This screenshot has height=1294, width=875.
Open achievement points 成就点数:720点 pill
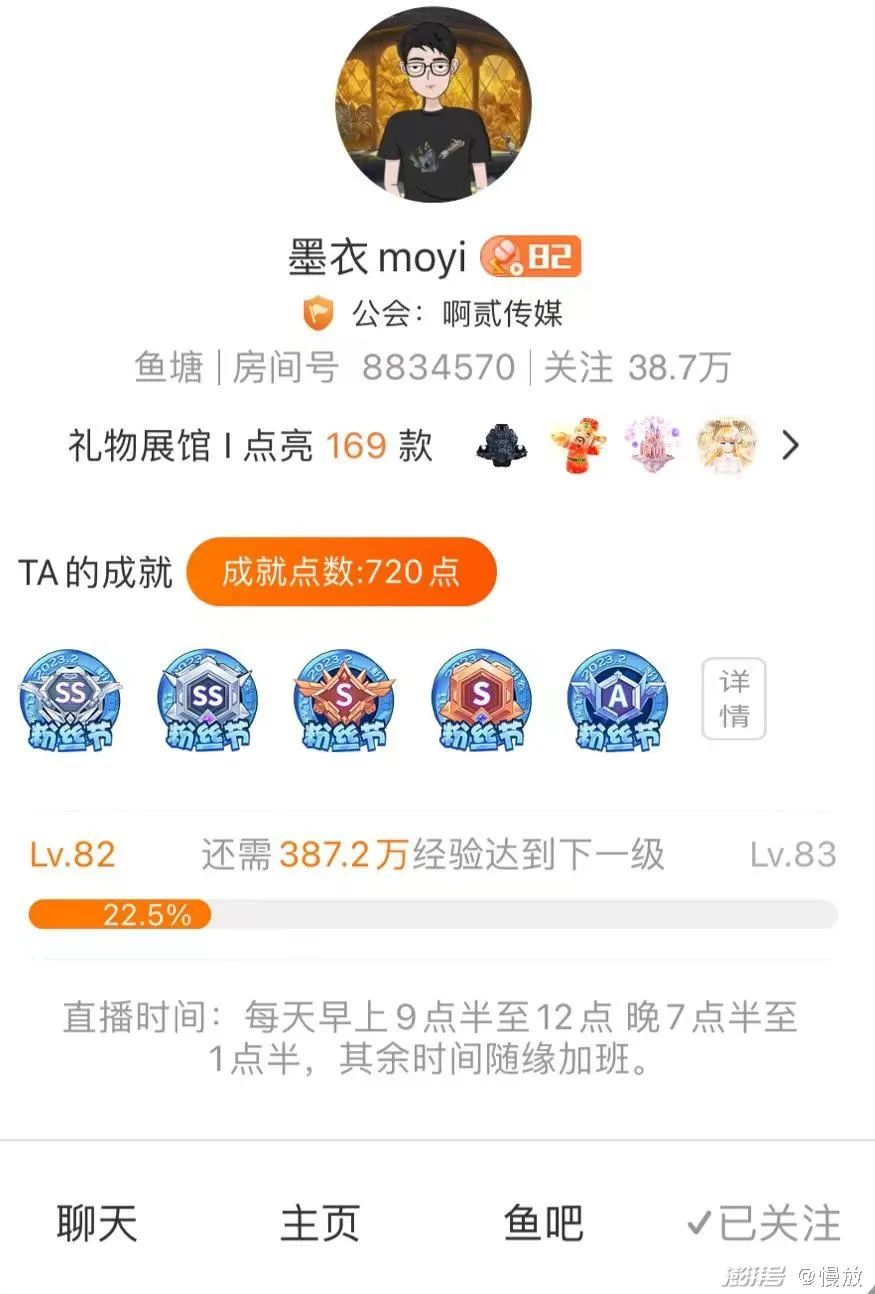pyautogui.click(x=341, y=572)
